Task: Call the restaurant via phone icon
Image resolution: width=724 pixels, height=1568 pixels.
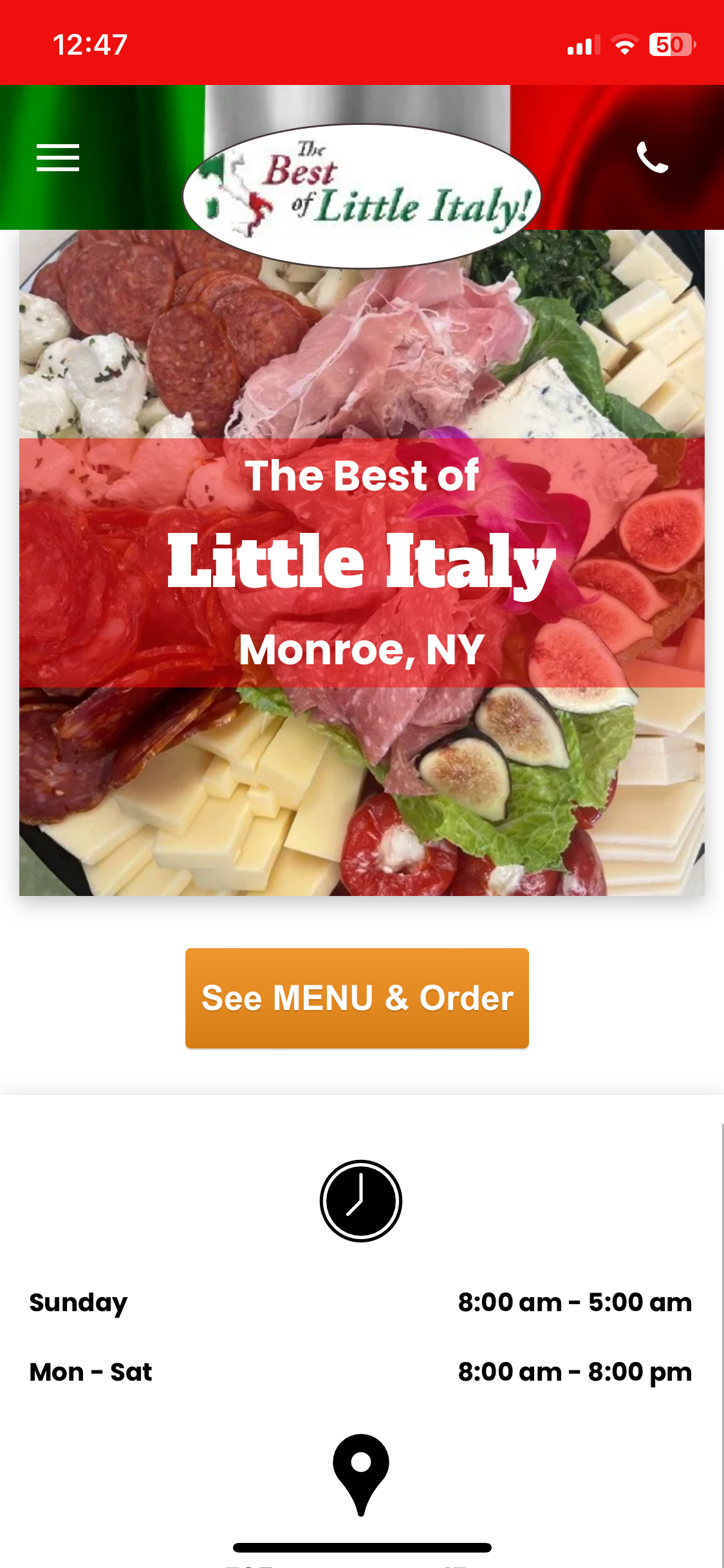Action: (652, 158)
